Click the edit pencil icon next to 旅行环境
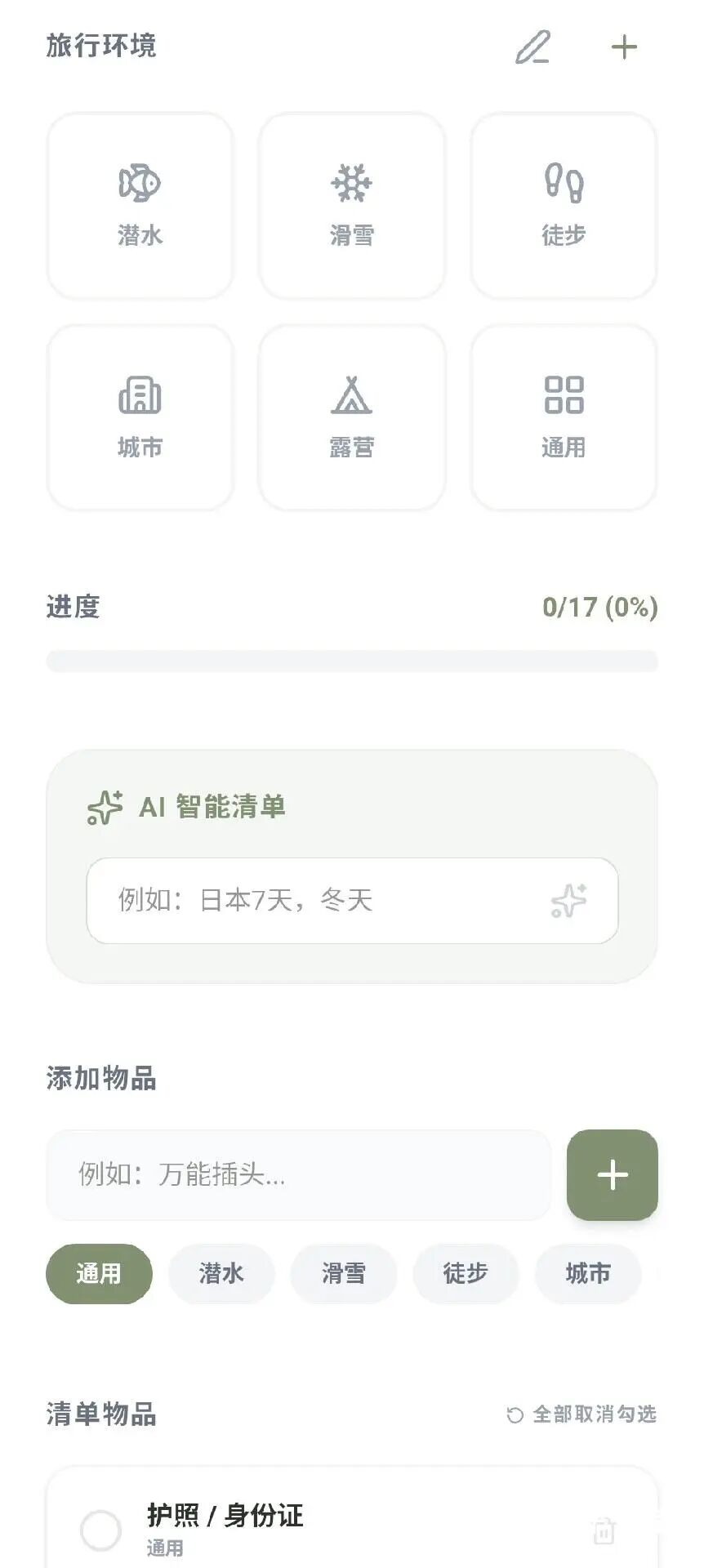The width and height of the screenshot is (704, 1568). [x=533, y=47]
